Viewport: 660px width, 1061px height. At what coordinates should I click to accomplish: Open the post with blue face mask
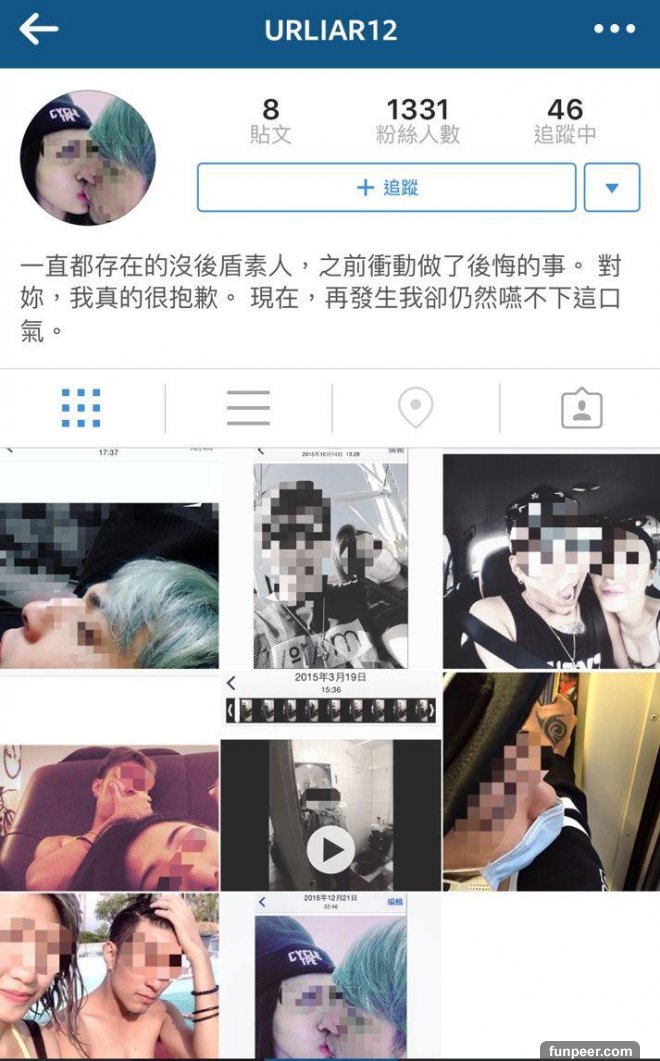[x=551, y=781]
